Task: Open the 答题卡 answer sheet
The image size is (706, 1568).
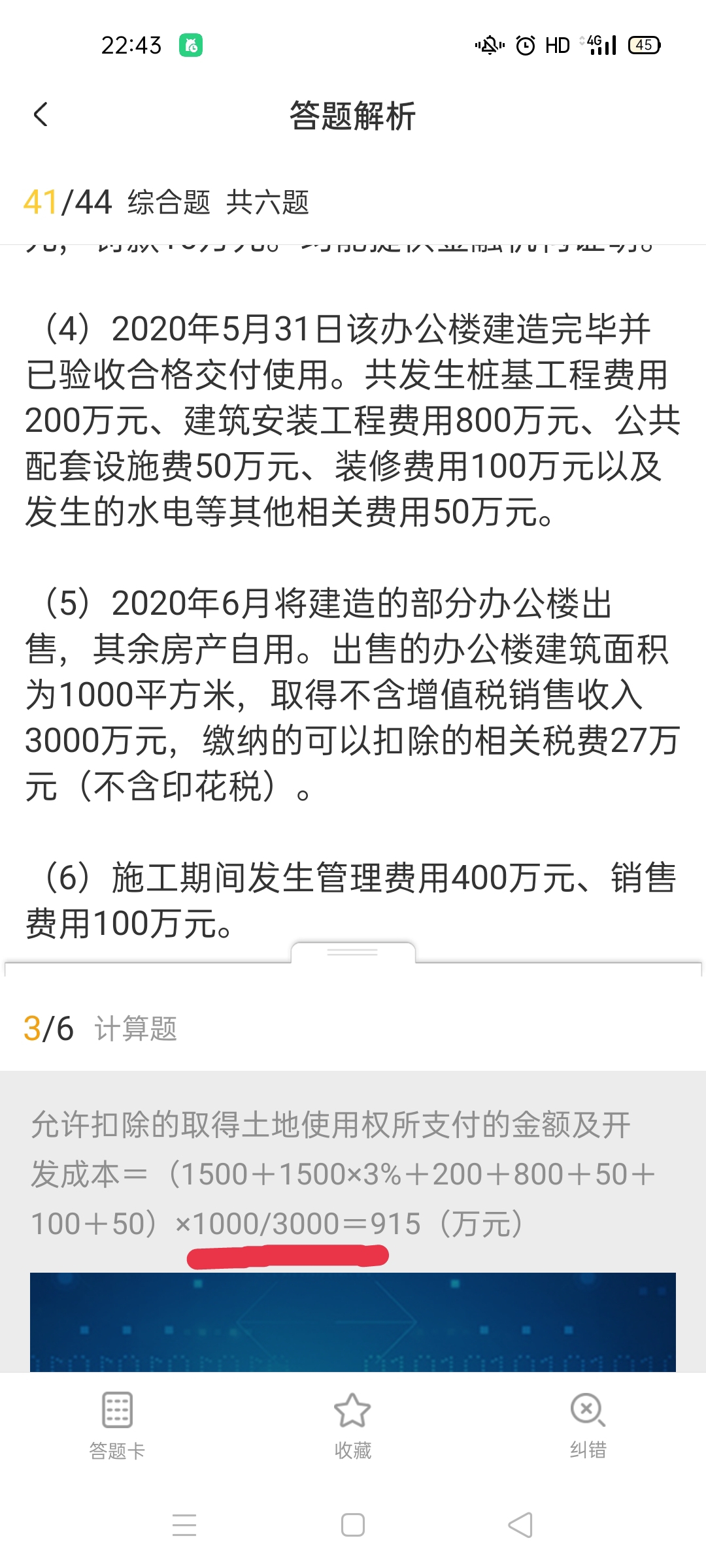Action: (x=117, y=1426)
